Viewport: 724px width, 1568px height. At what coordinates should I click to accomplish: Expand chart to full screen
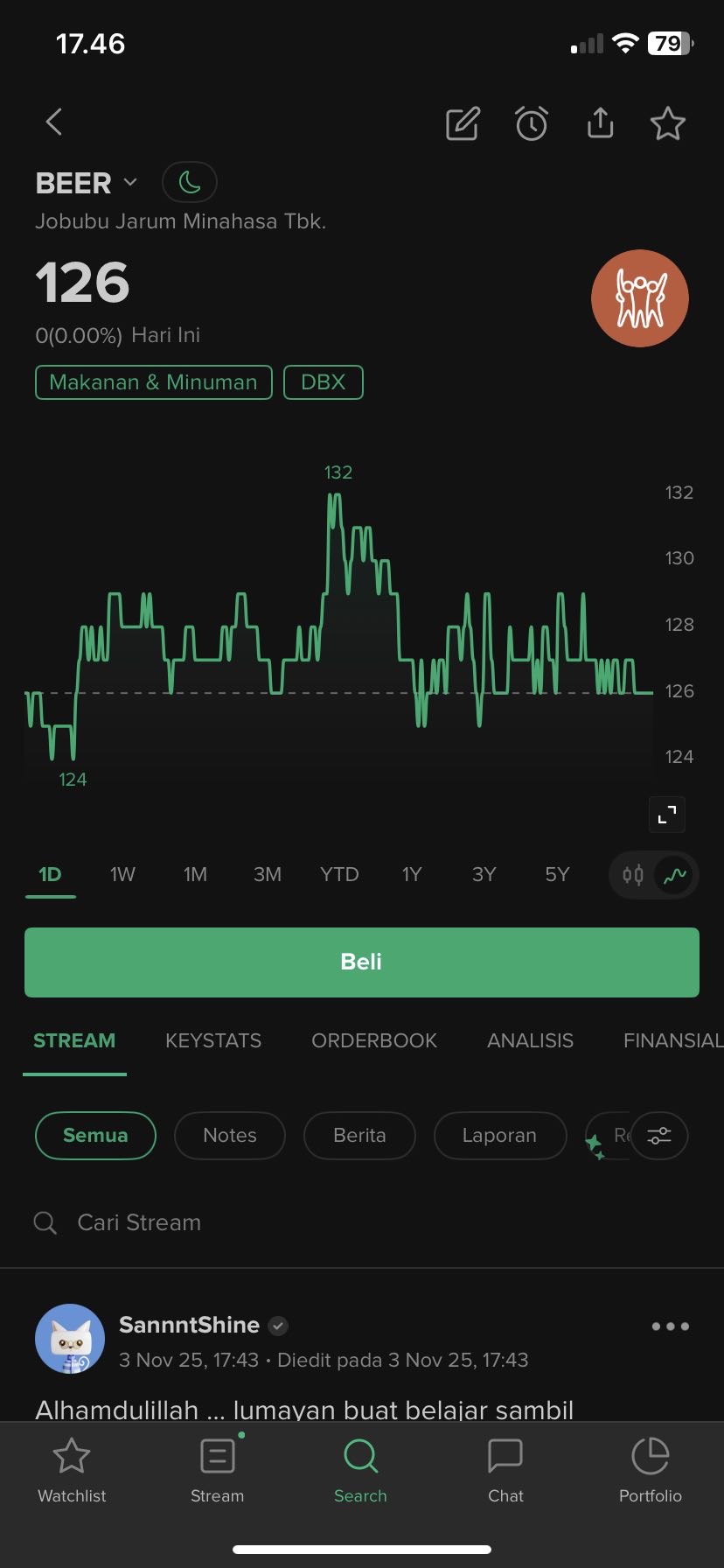(x=667, y=815)
